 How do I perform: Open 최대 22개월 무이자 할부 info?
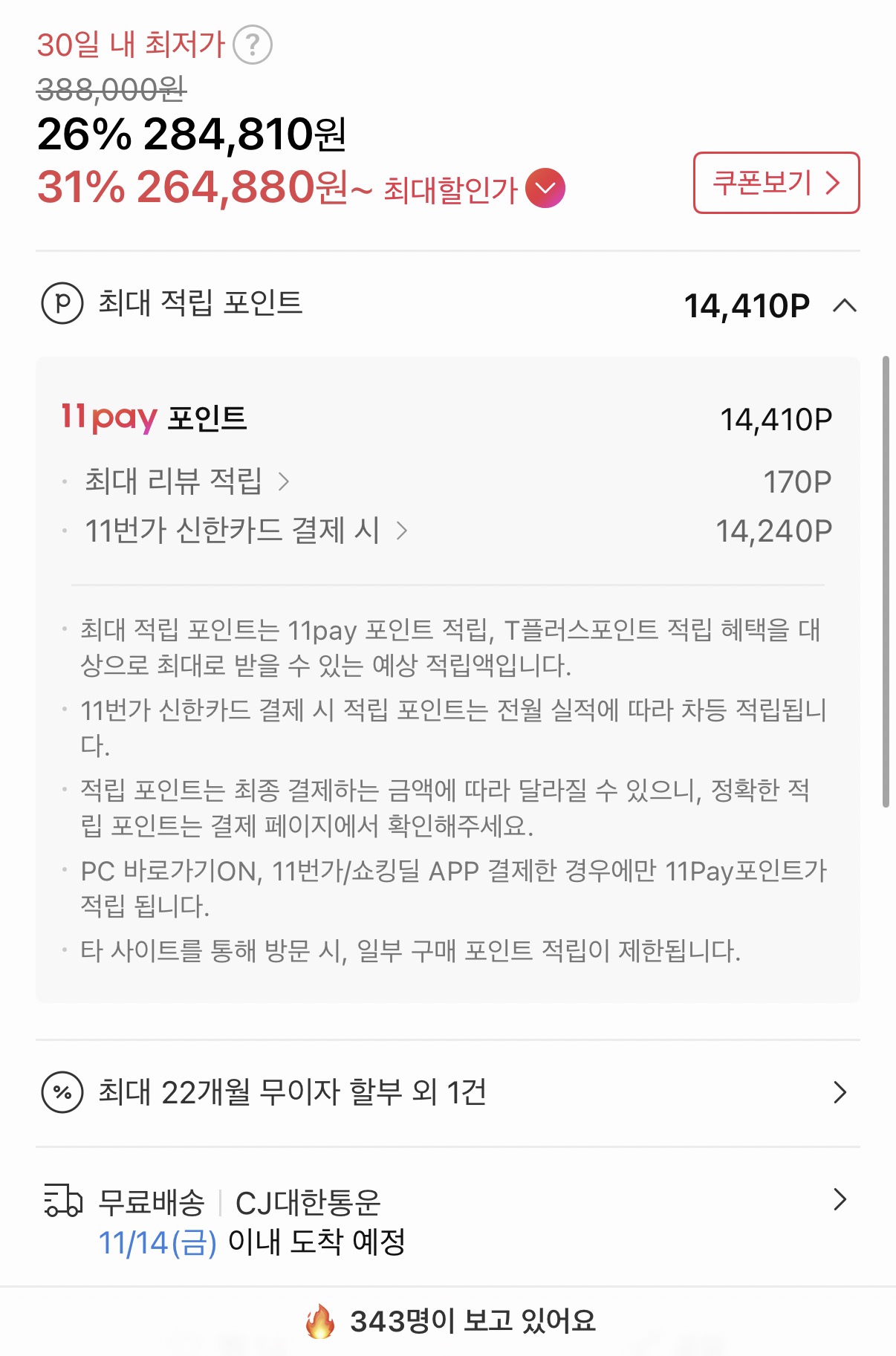point(448,1092)
